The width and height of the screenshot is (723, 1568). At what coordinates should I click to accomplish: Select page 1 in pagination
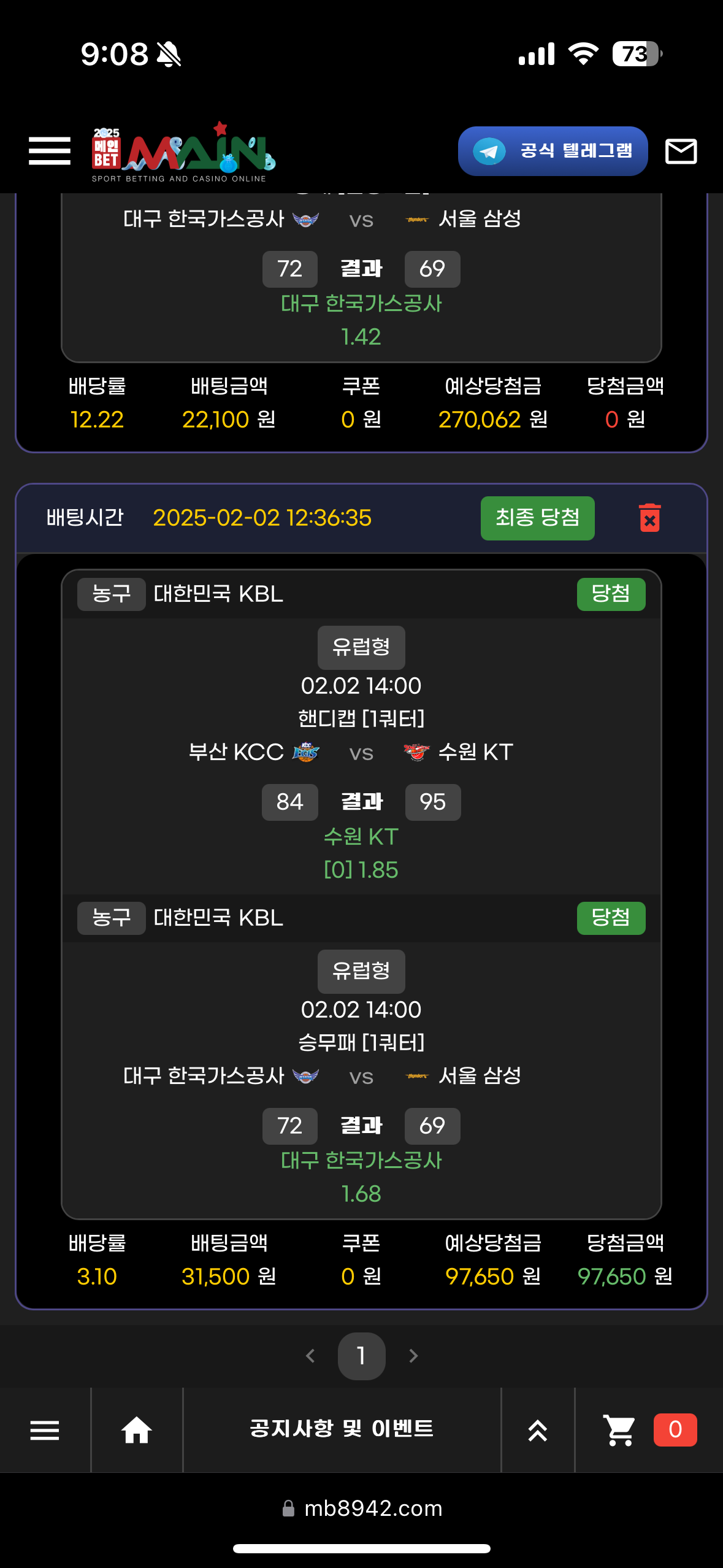361,1356
